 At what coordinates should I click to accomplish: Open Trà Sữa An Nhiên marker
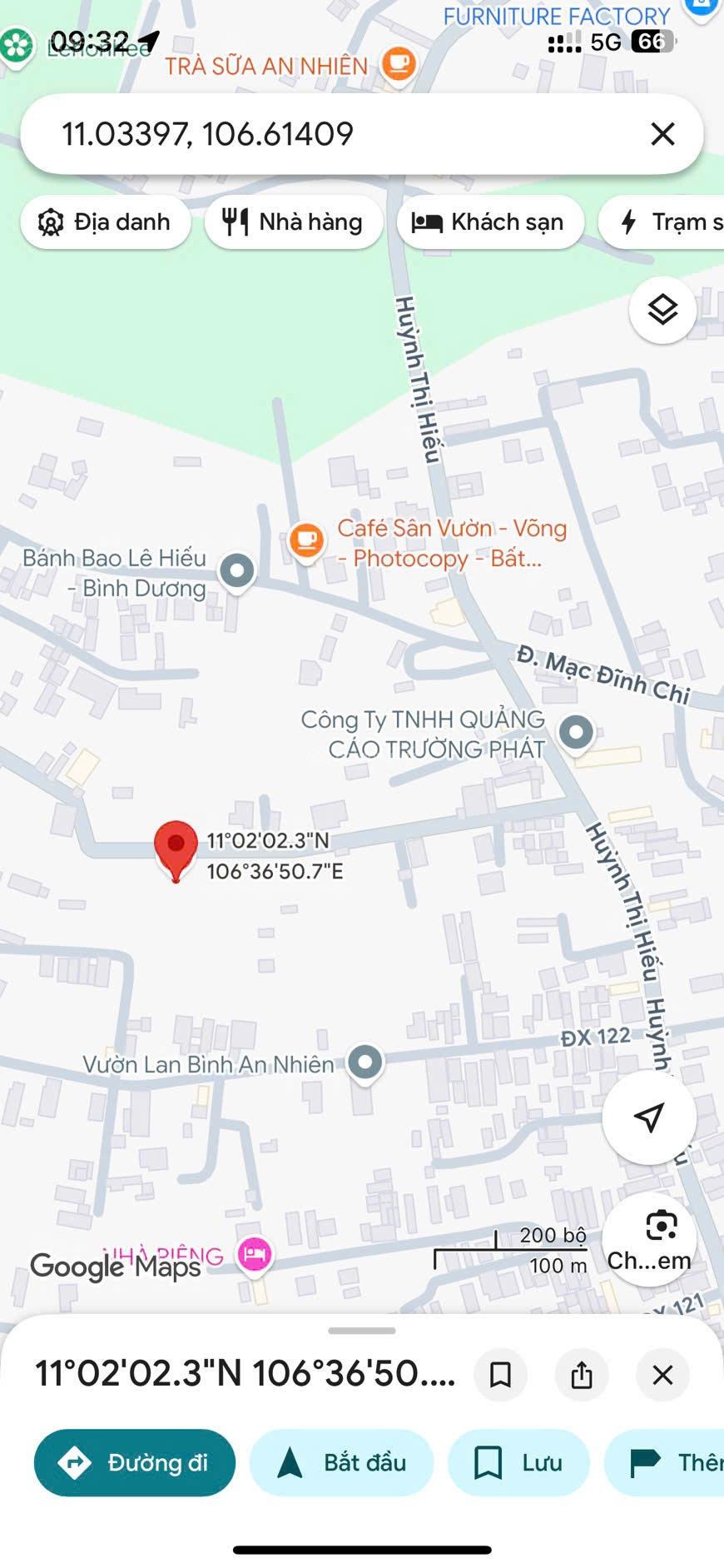point(398,63)
